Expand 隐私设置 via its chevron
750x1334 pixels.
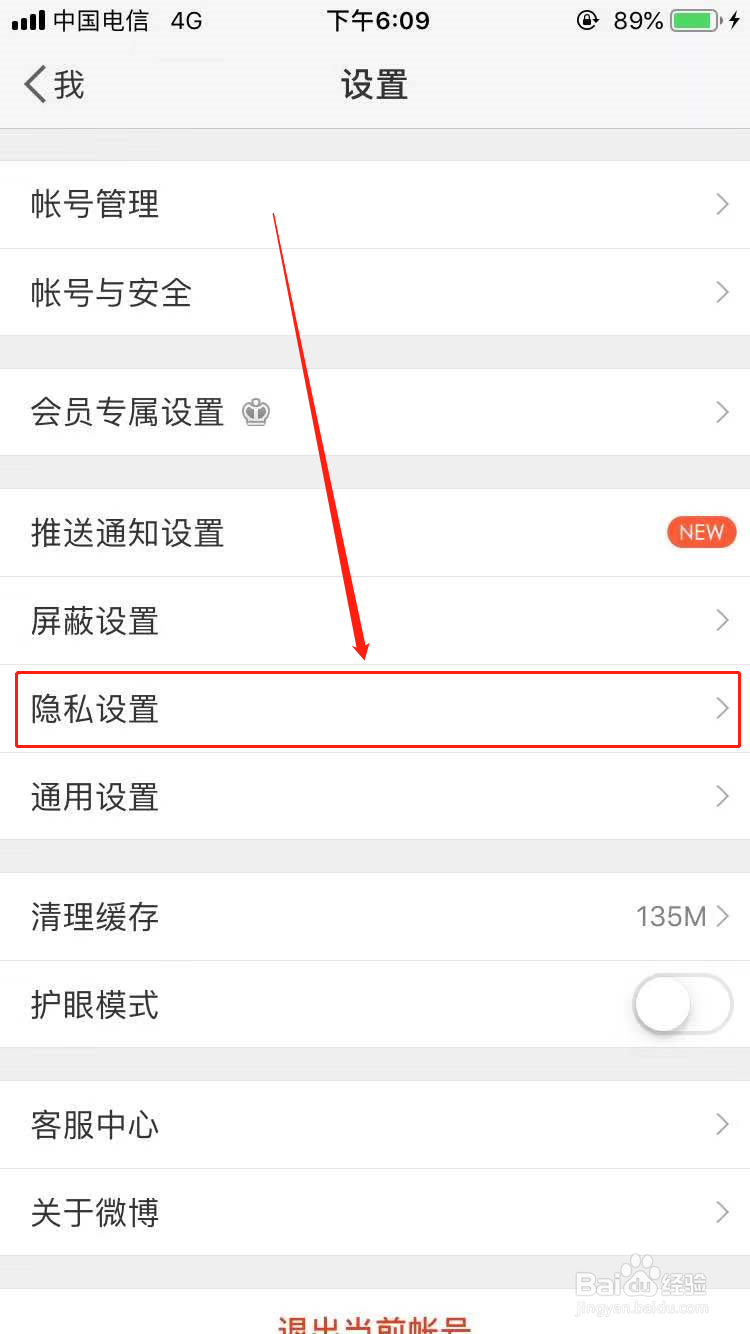[x=722, y=709]
